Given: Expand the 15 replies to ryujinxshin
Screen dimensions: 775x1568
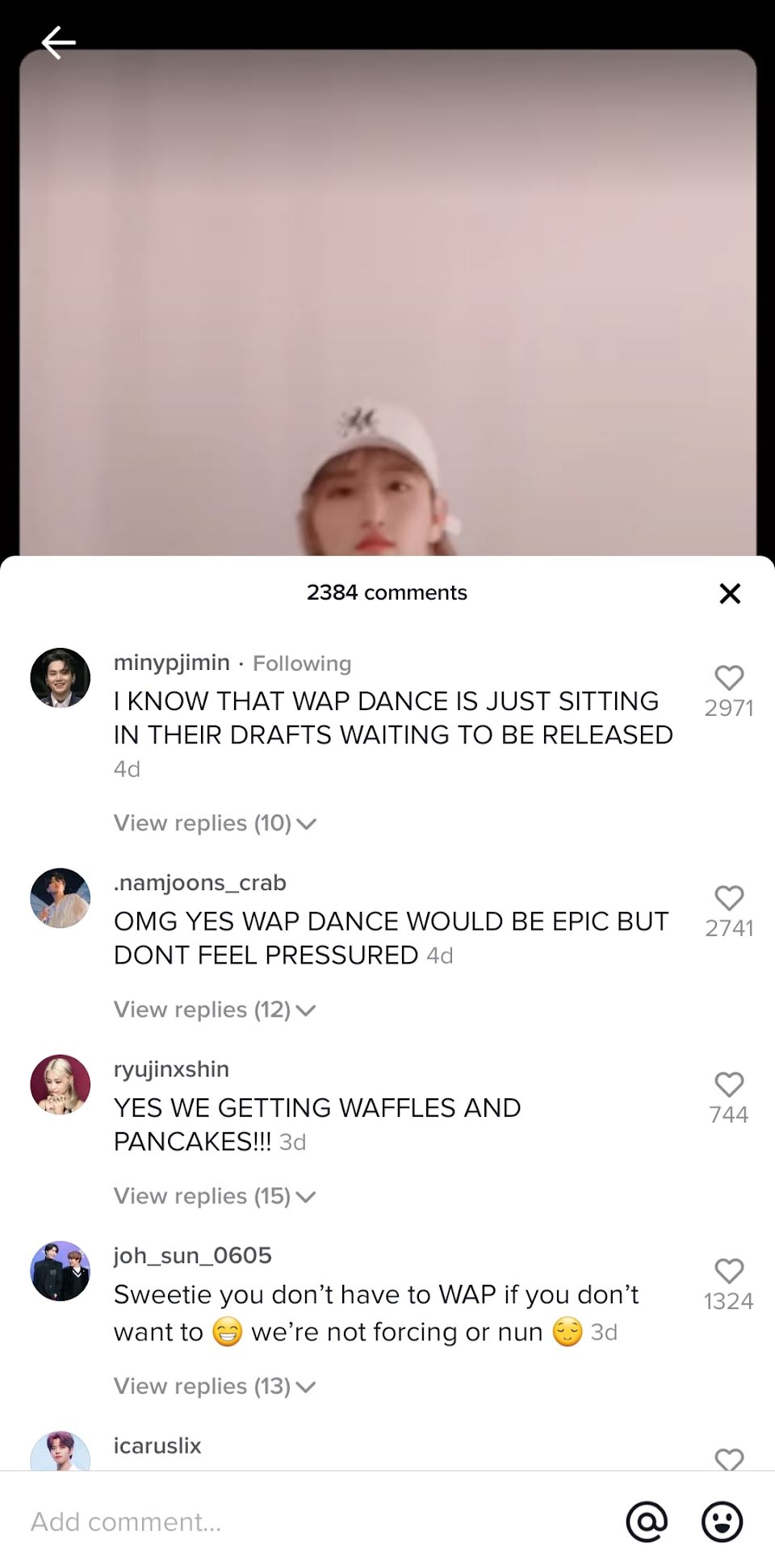Looking at the screenshot, I should [x=214, y=1196].
